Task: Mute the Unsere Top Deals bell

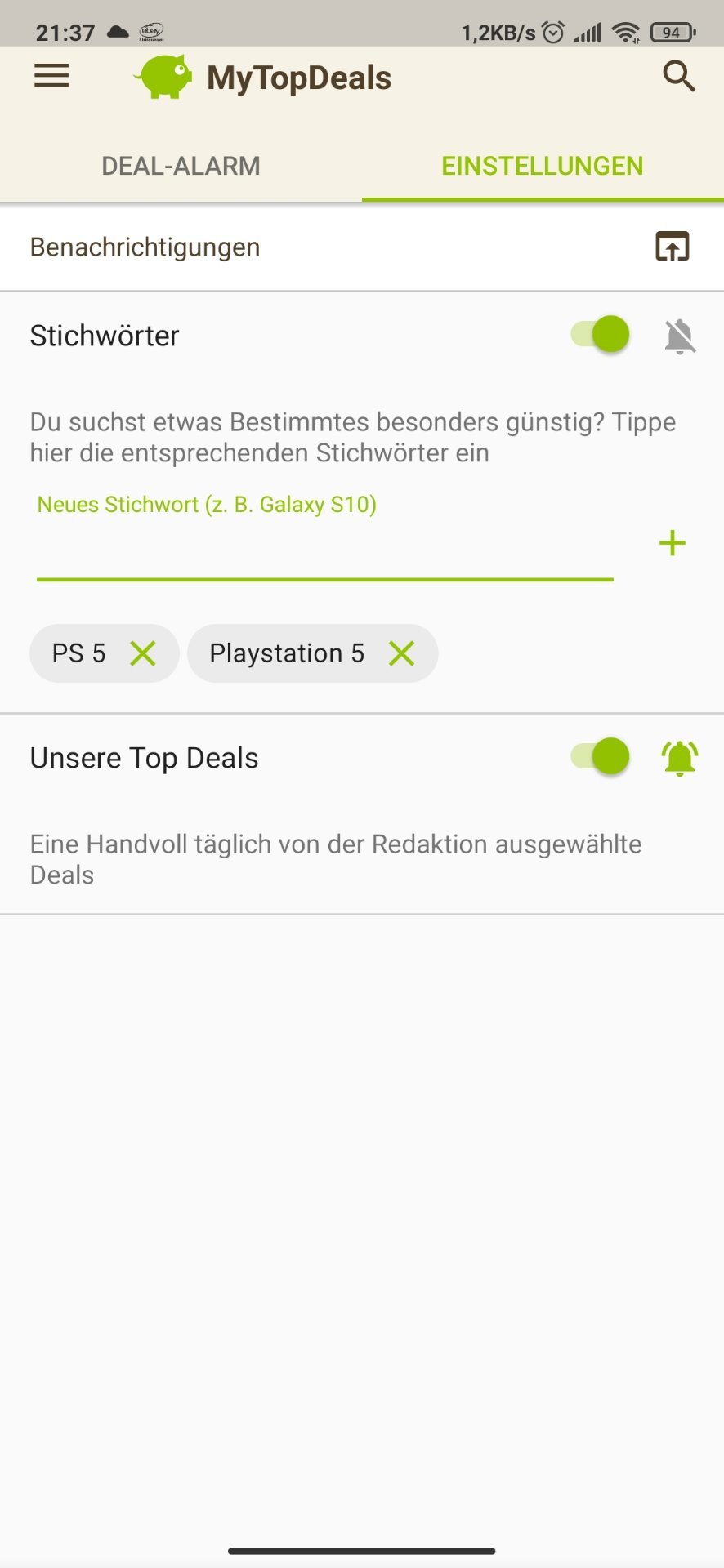Action: [x=680, y=758]
